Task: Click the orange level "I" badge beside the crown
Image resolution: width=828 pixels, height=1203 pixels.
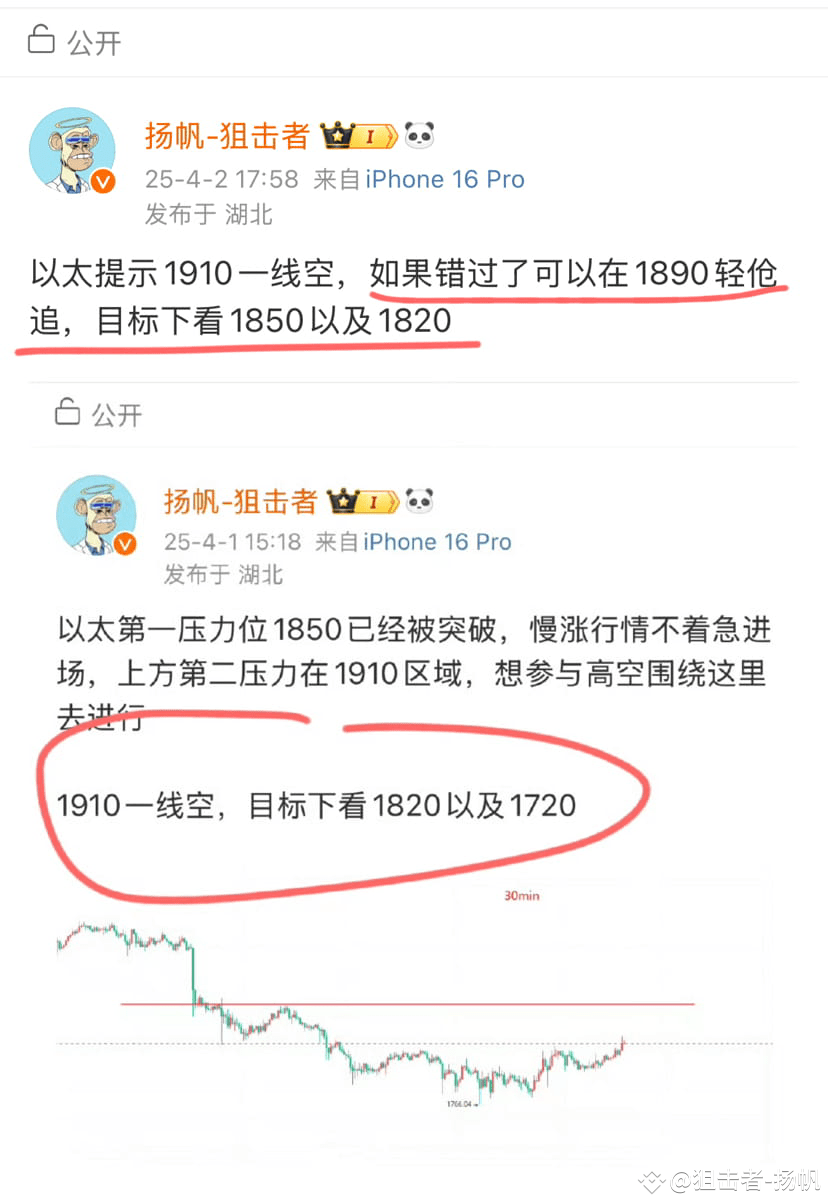Action: tap(369, 136)
